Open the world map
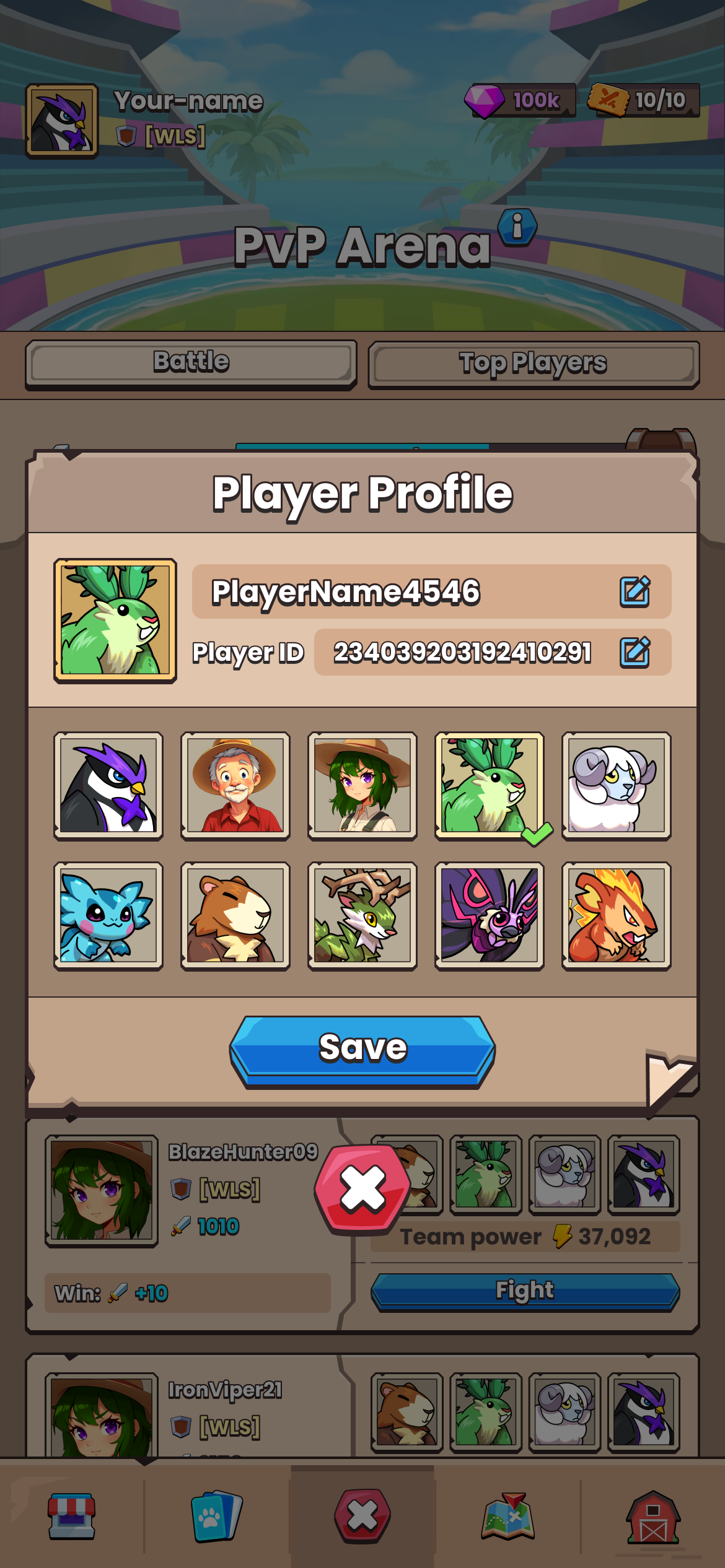This screenshot has height=1568, width=725. point(508,1516)
